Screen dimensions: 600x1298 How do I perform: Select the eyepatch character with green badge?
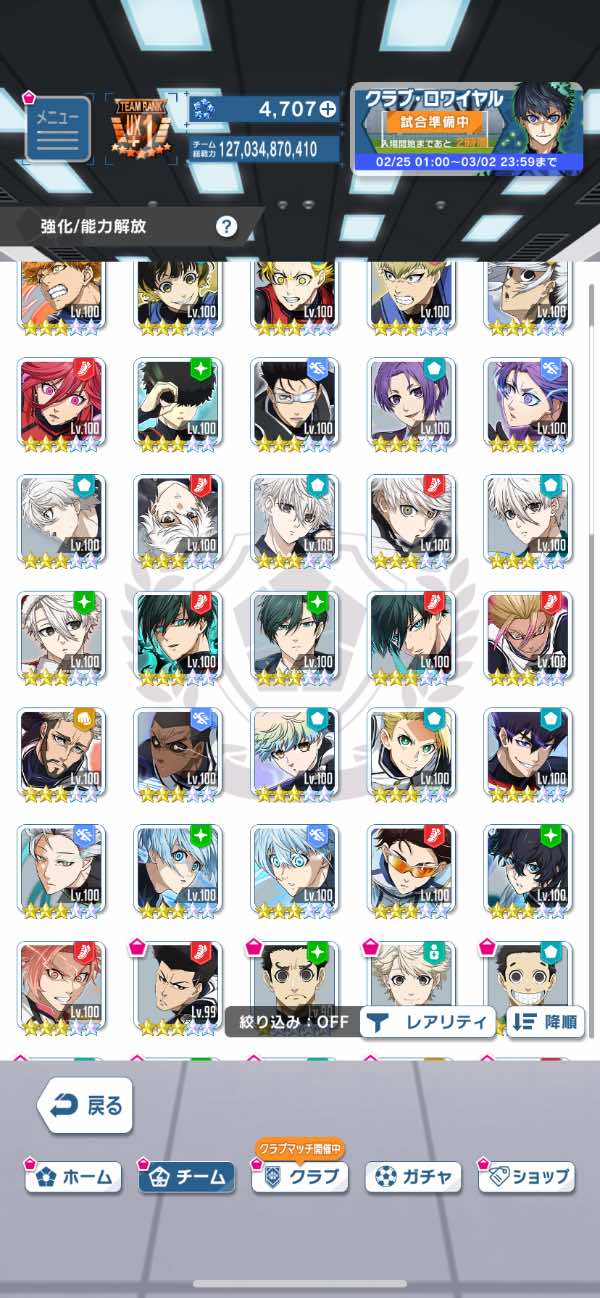177,401
